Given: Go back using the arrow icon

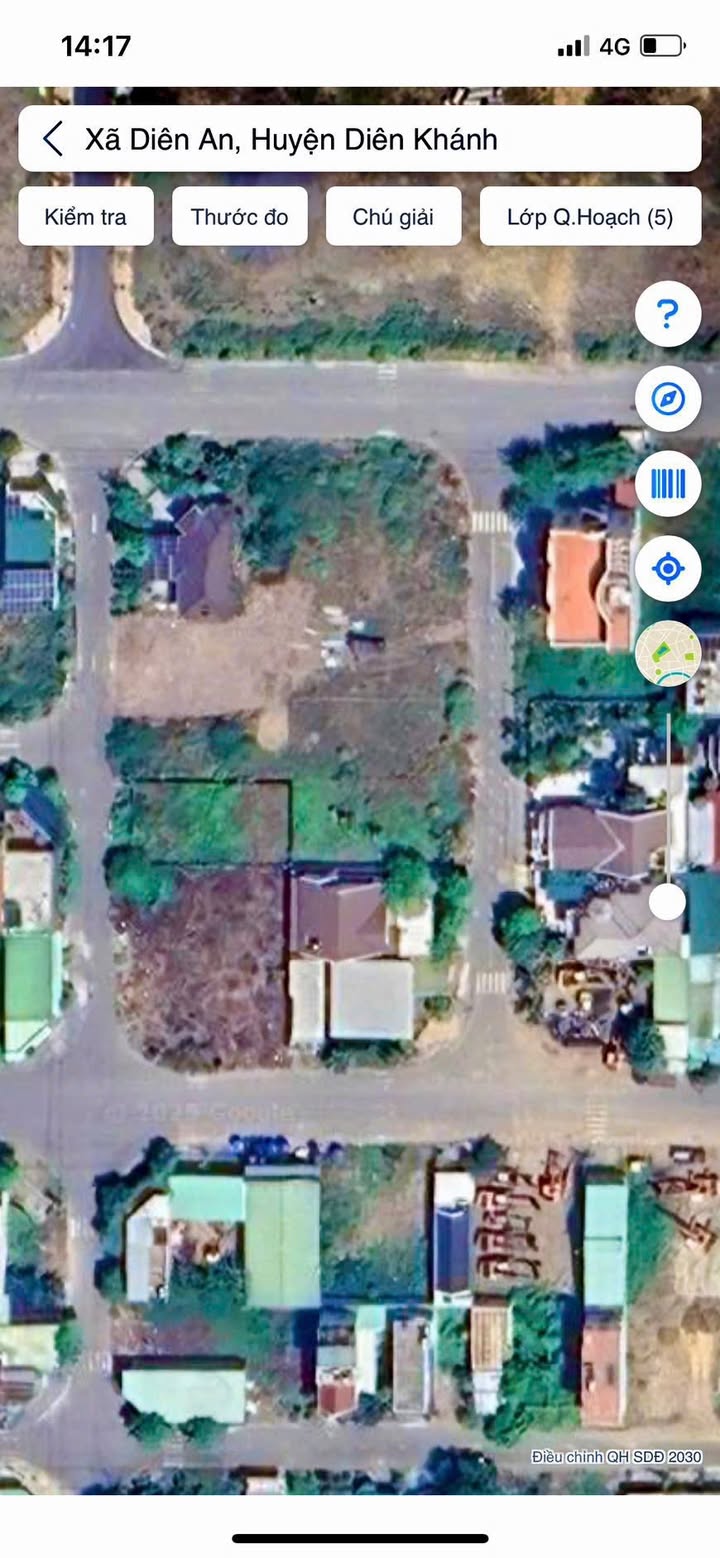Looking at the screenshot, I should (53, 139).
